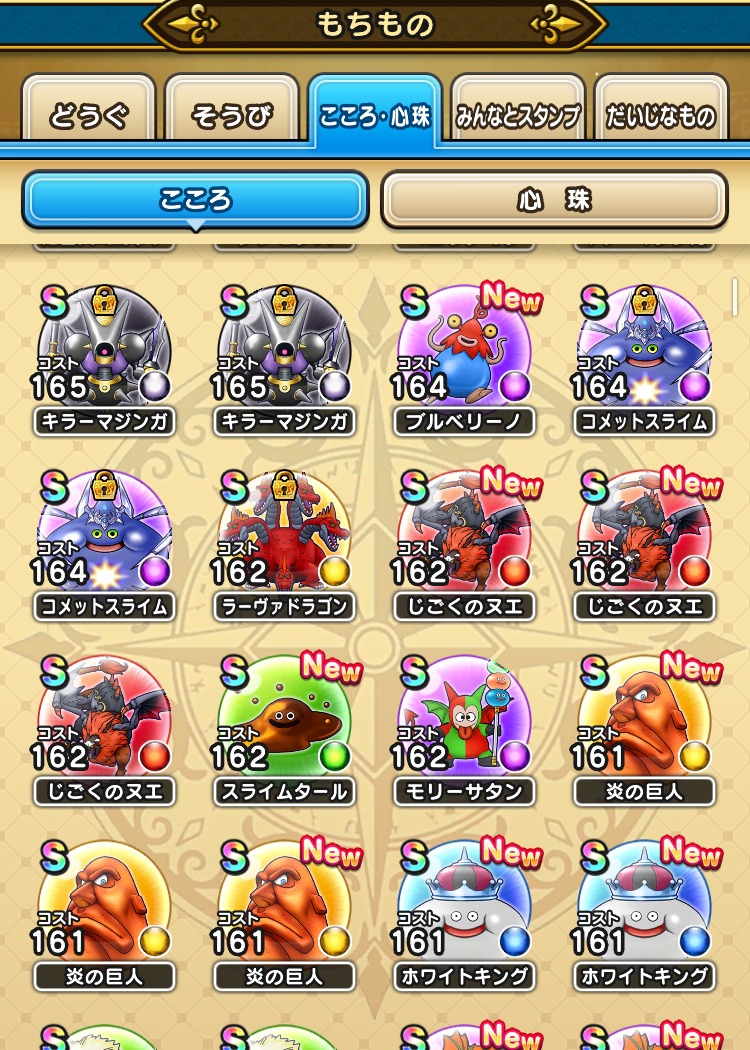This screenshot has width=750, height=1050.
Task: Open the だいじなもの tab
Action: pos(660,115)
